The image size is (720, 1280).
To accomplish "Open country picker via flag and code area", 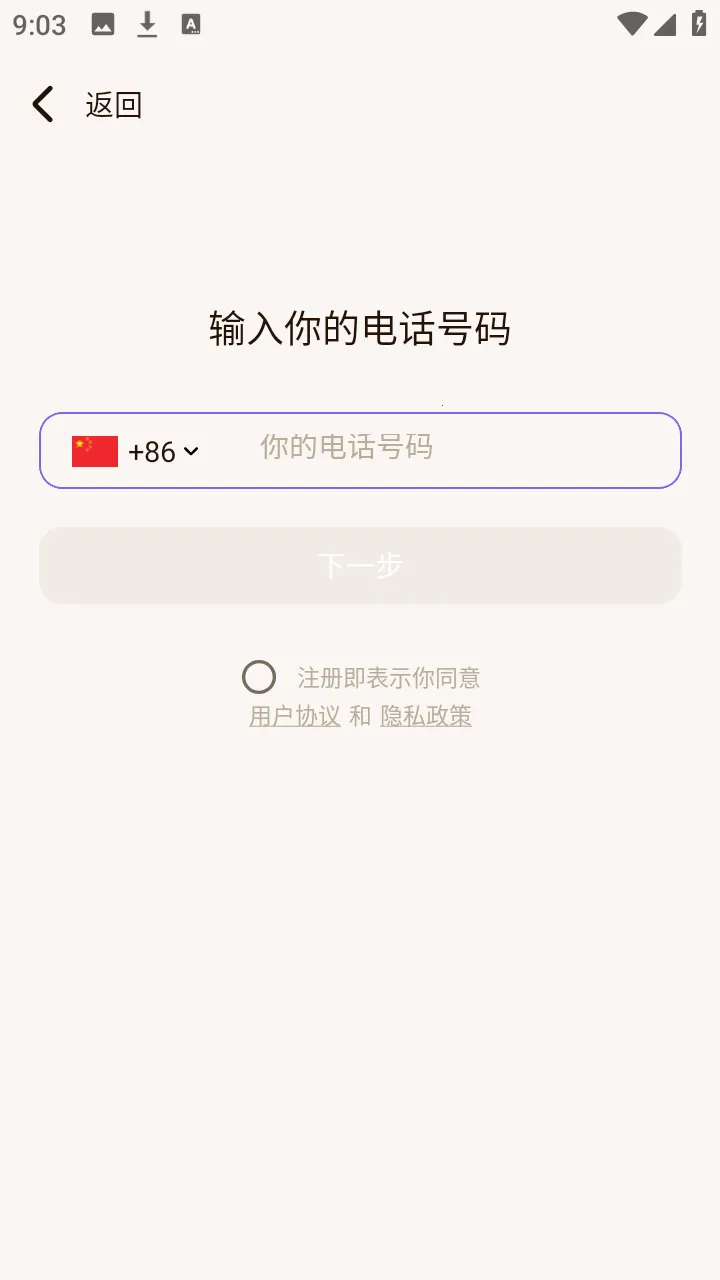I will click(x=135, y=451).
